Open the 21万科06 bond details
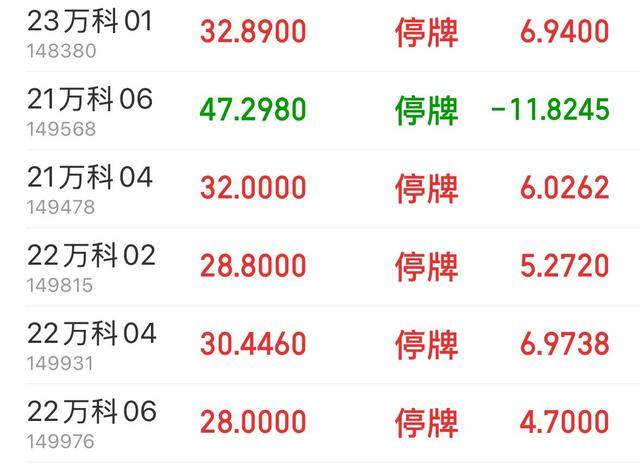 tap(92, 99)
